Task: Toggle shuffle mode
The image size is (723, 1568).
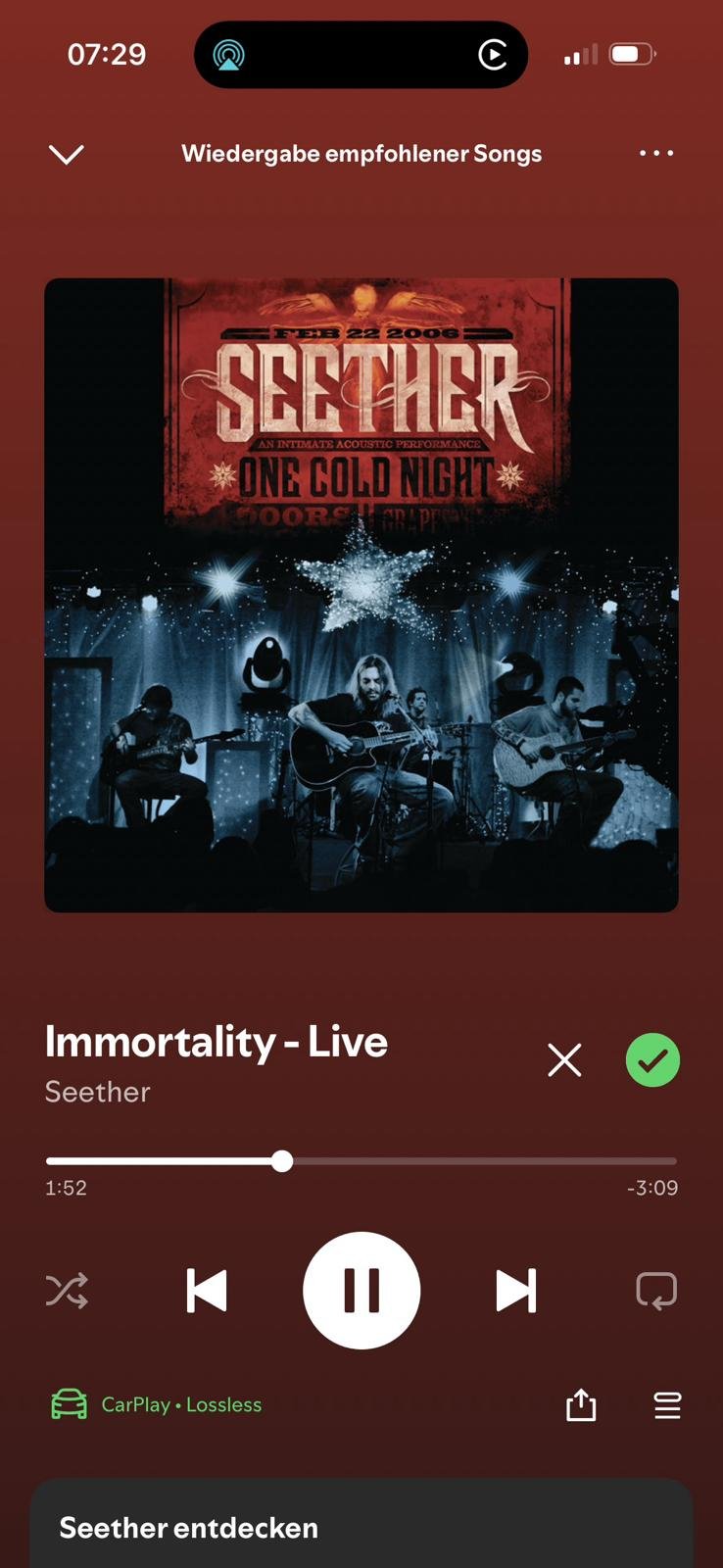Action: [67, 1291]
